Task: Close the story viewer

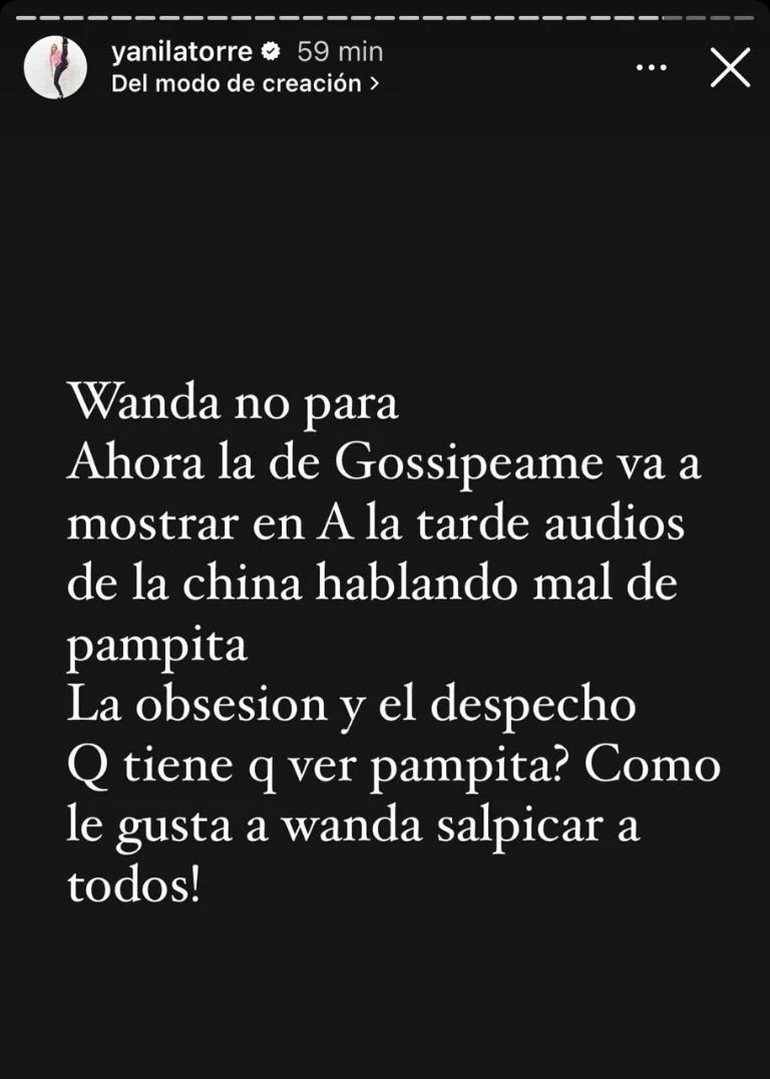Action: [x=729, y=68]
